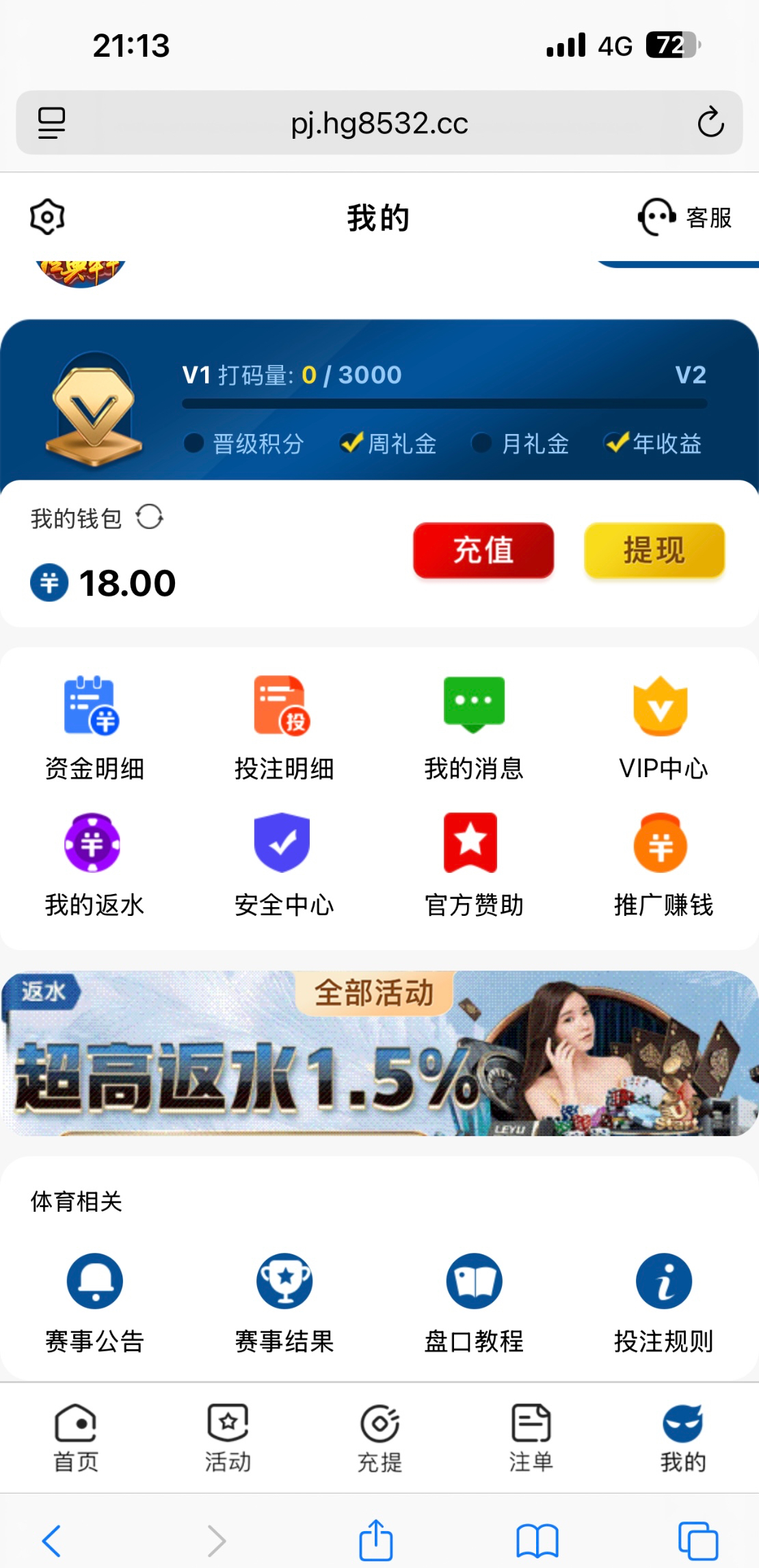This screenshot has width=759, height=1568.
Task: Open the settings gear icon
Action: (x=47, y=217)
